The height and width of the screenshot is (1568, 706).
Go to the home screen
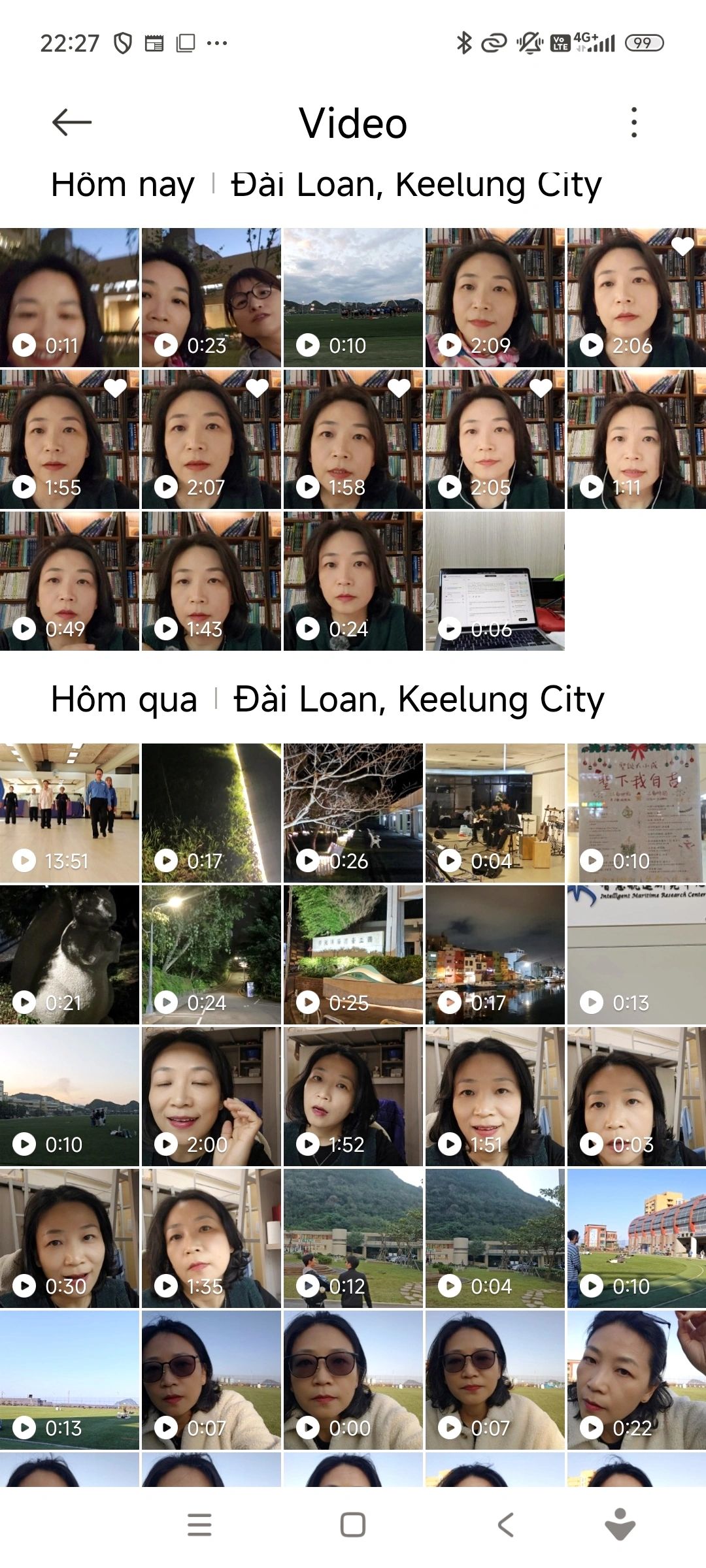tap(353, 1525)
